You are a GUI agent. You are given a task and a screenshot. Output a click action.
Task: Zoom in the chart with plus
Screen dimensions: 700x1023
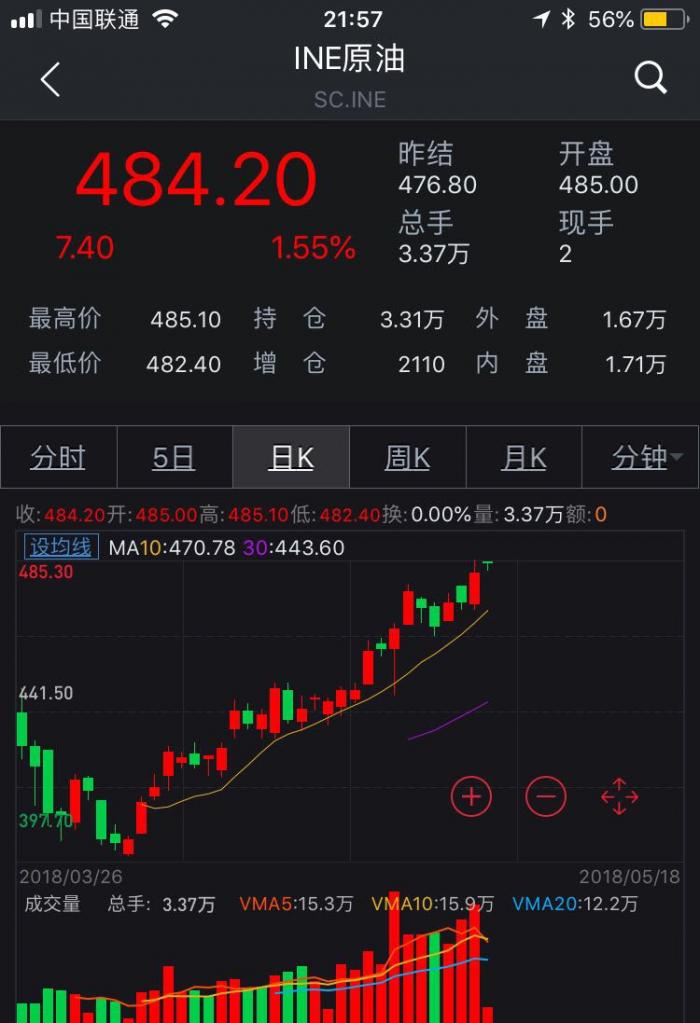472,797
